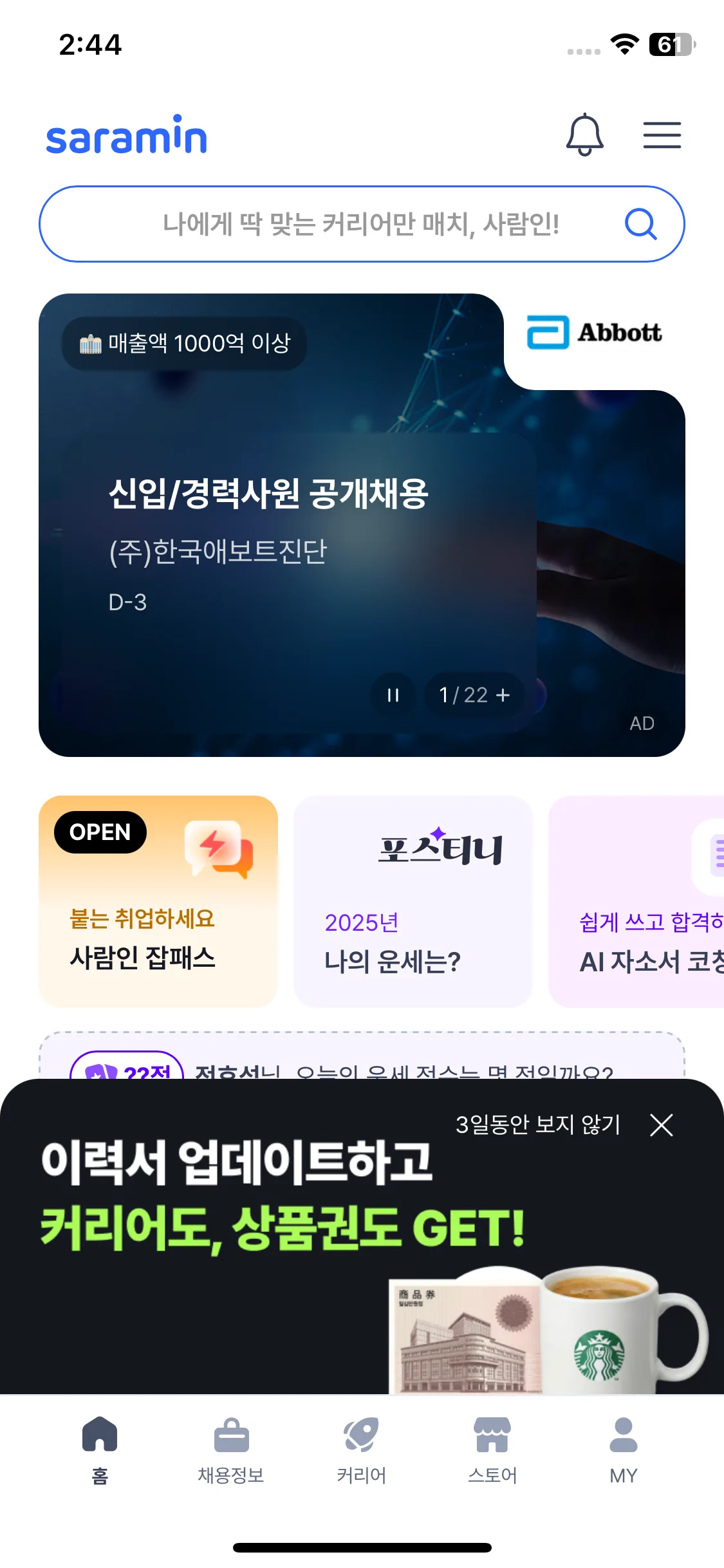
Task: Open the 사람인 잡패스 card
Action: click(x=158, y=901)
